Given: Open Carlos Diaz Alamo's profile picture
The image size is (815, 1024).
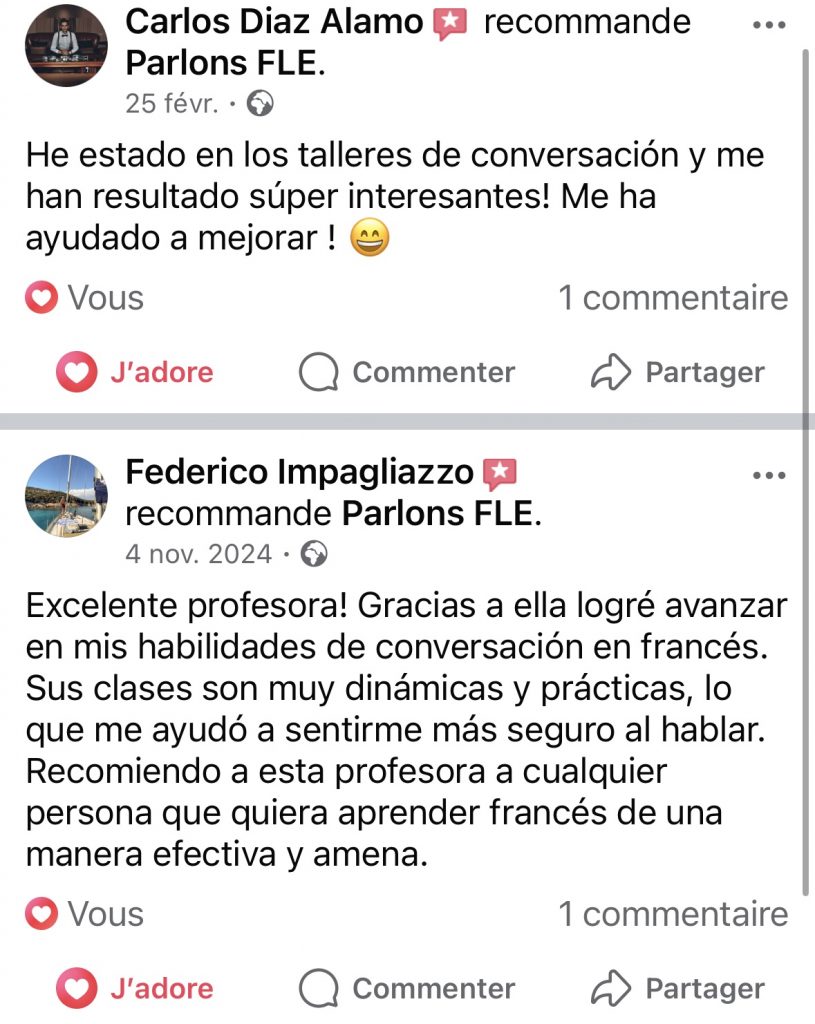Looking at the screenshot, I should (65, 45).
